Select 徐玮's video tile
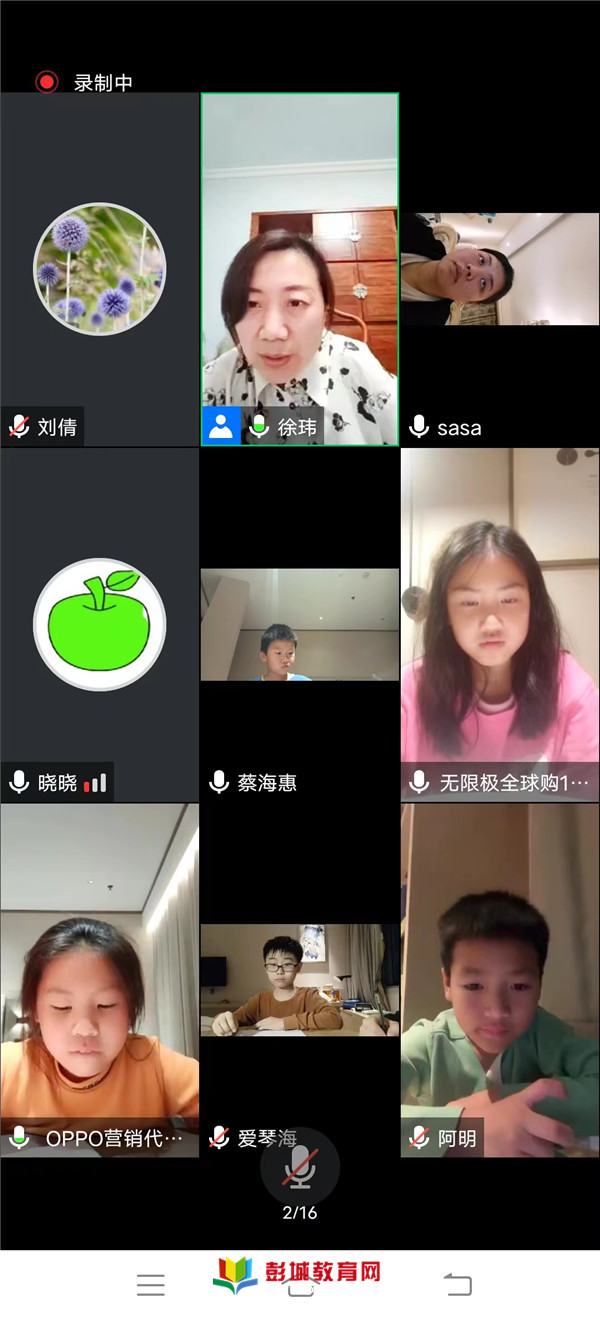This screenshot has height=1320, width=600. pyautogui.click(x=299, y=269)
